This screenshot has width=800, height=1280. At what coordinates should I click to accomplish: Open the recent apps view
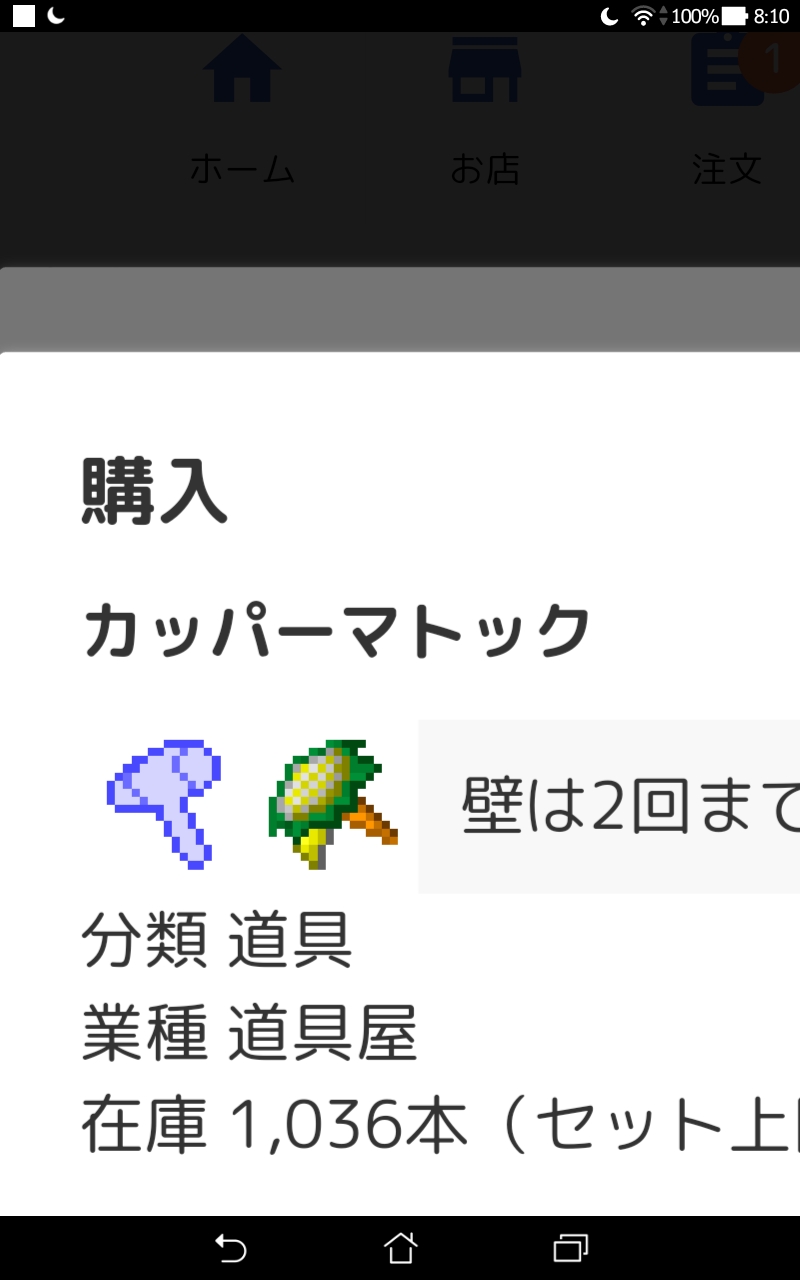(x=570, y=1248)
